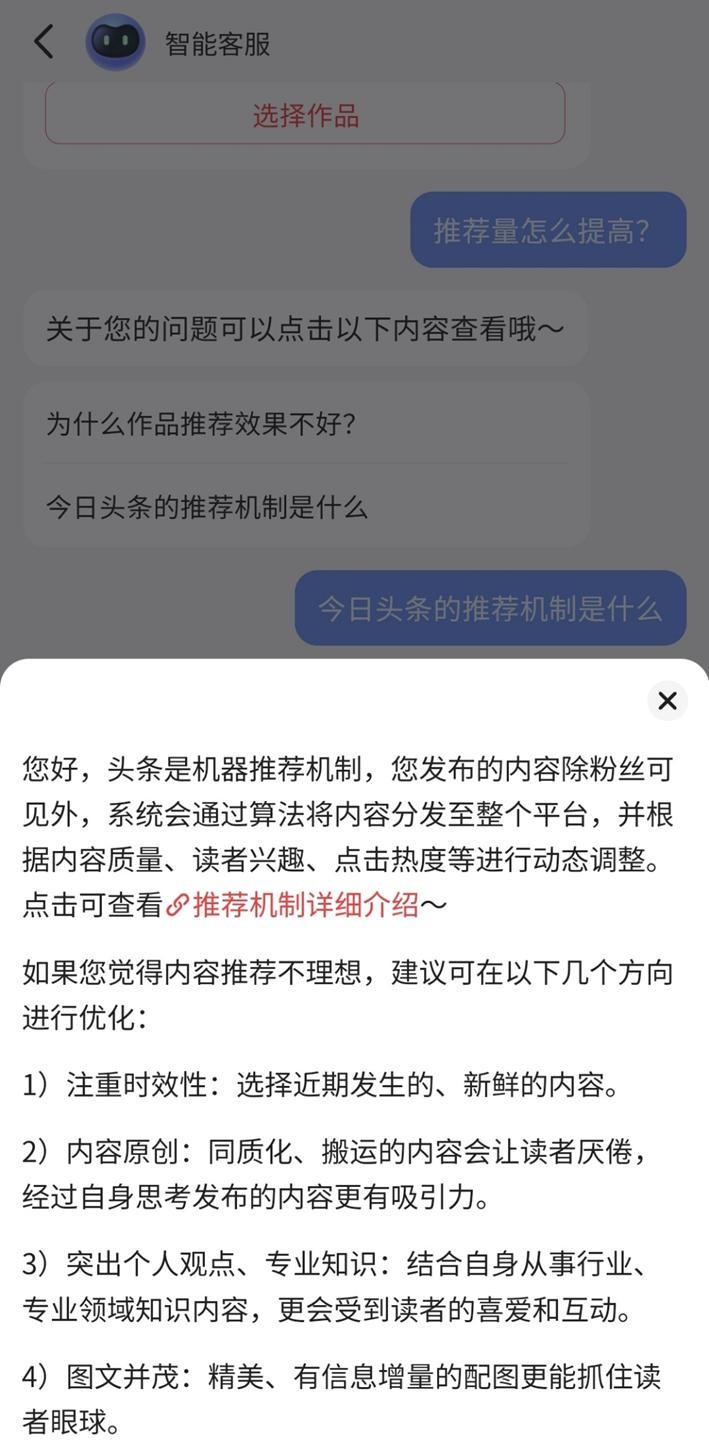Close the answer popup sheet
Screen dimensions: 709x1454
667,701
